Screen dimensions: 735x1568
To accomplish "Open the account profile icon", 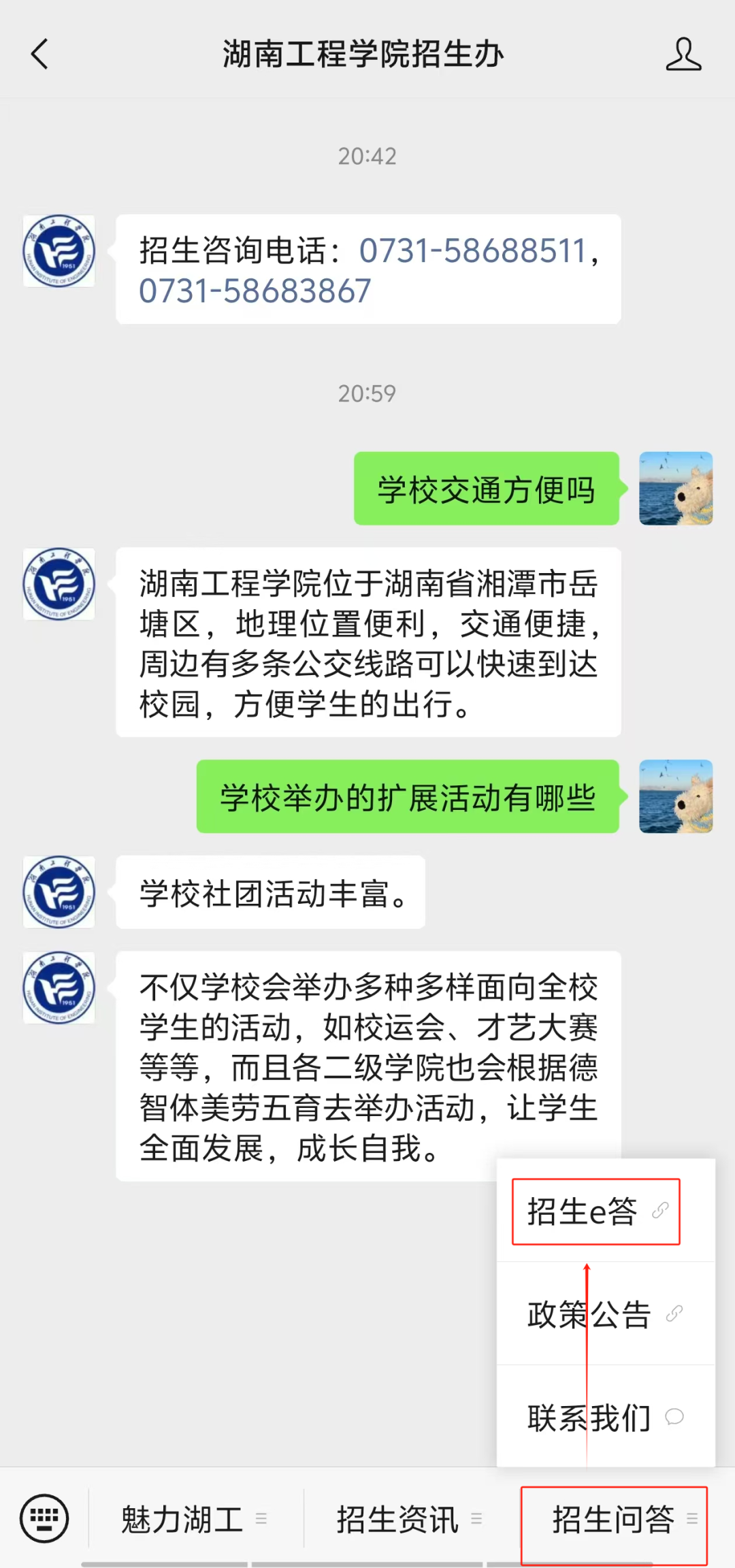I will click(x=683, y=54).
